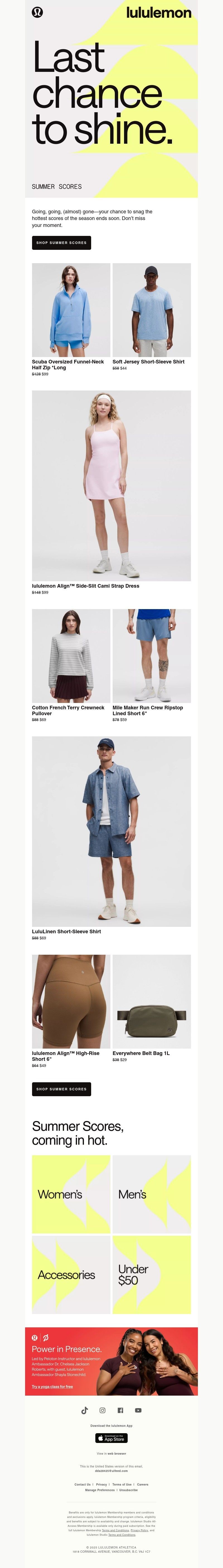Open the Scuba Oversized Funnel-Neck Half Zip product
The width and height of the screenshot is (223, 1568).
(71, 310)
